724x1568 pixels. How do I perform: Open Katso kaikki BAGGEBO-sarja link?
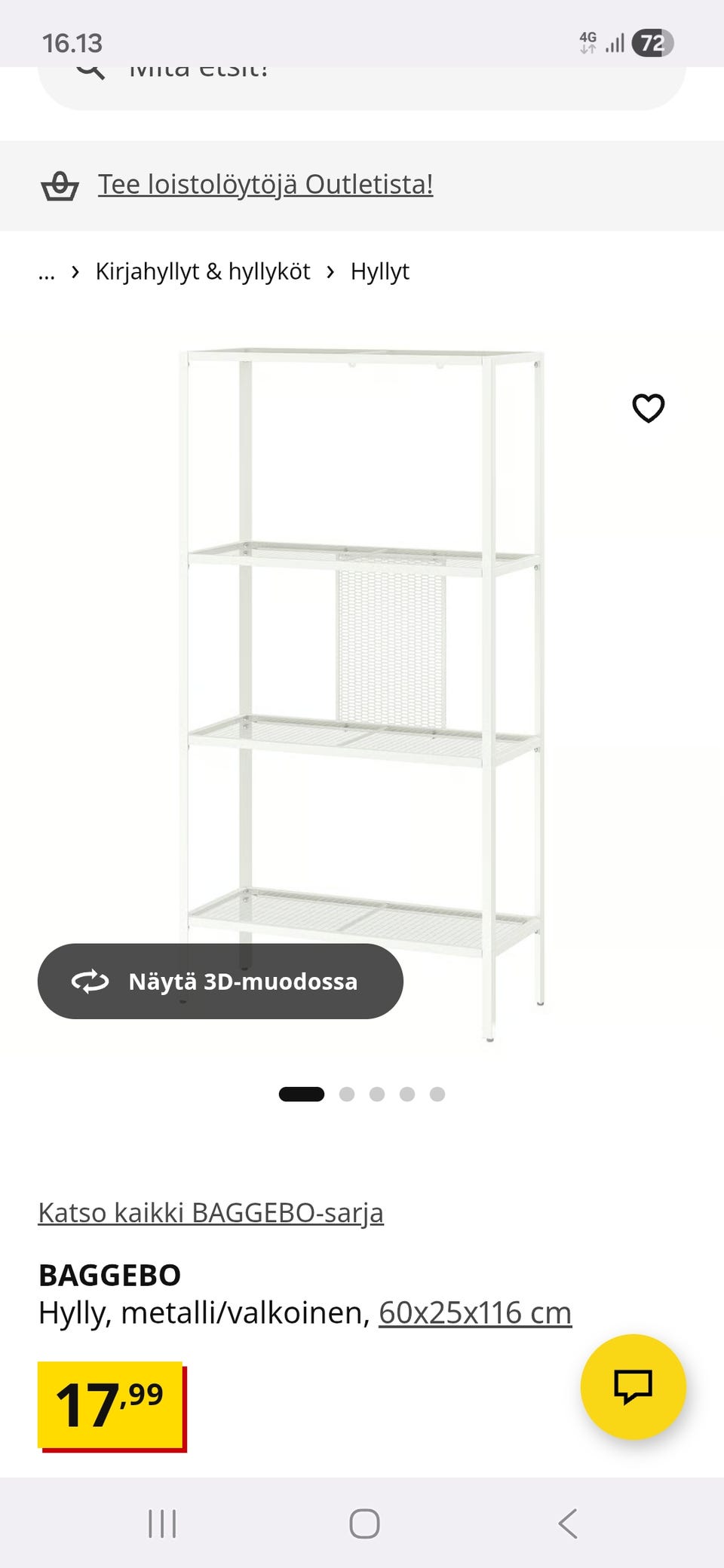click(x=210, y=1212)
